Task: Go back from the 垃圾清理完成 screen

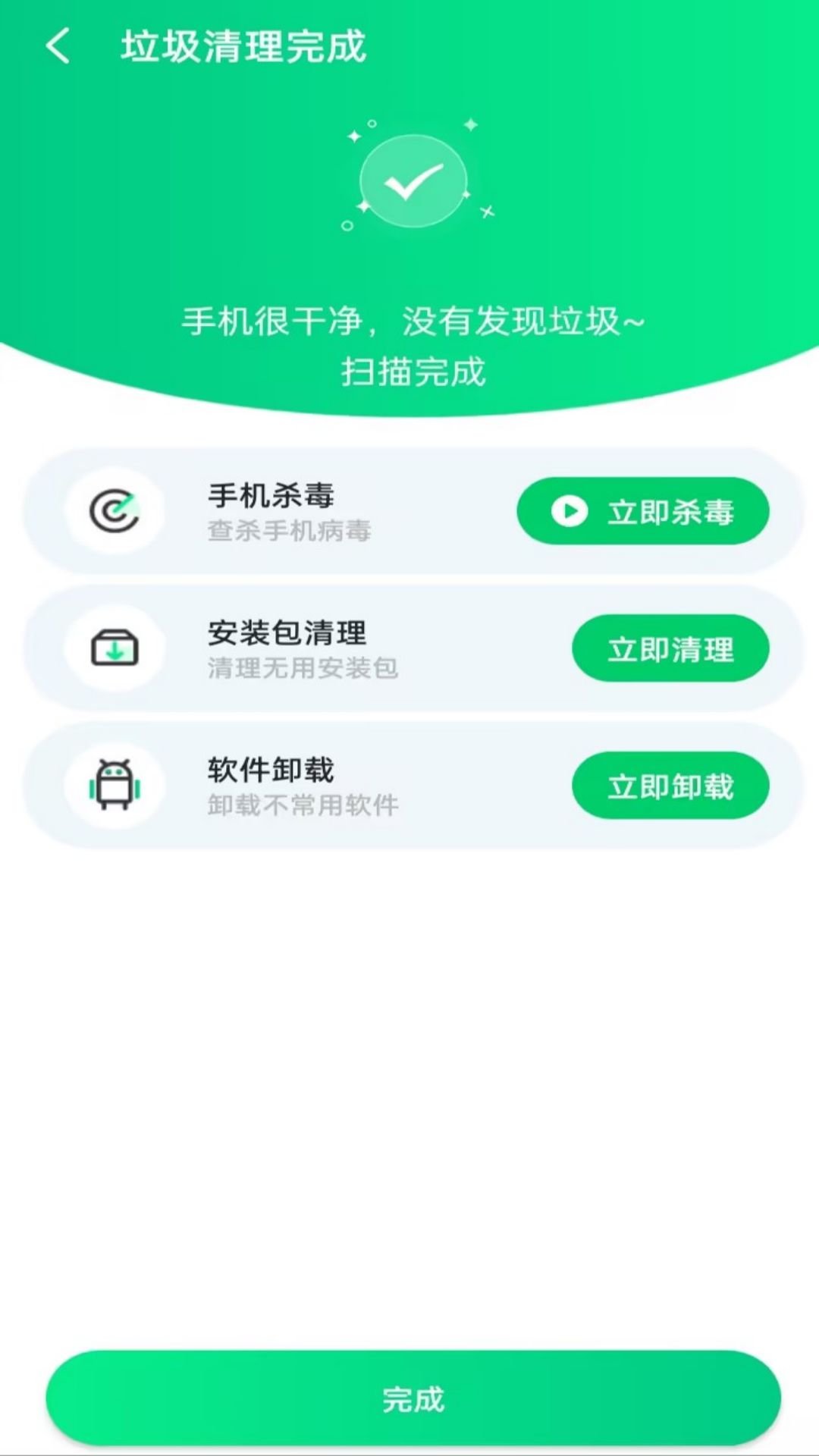Action: tap(58, 45)
